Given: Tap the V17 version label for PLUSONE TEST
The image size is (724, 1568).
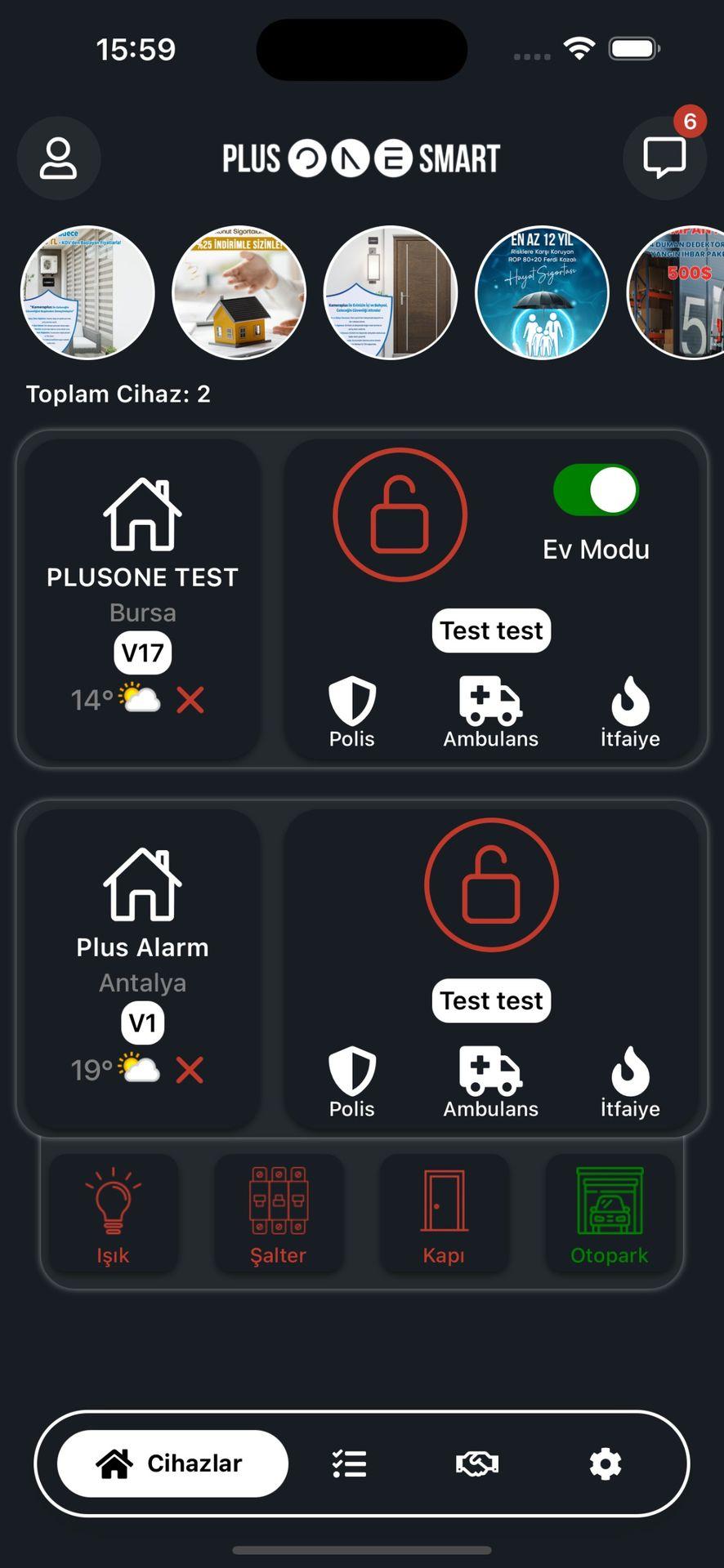Looking at the screenshot, I should tap(143, 653).
